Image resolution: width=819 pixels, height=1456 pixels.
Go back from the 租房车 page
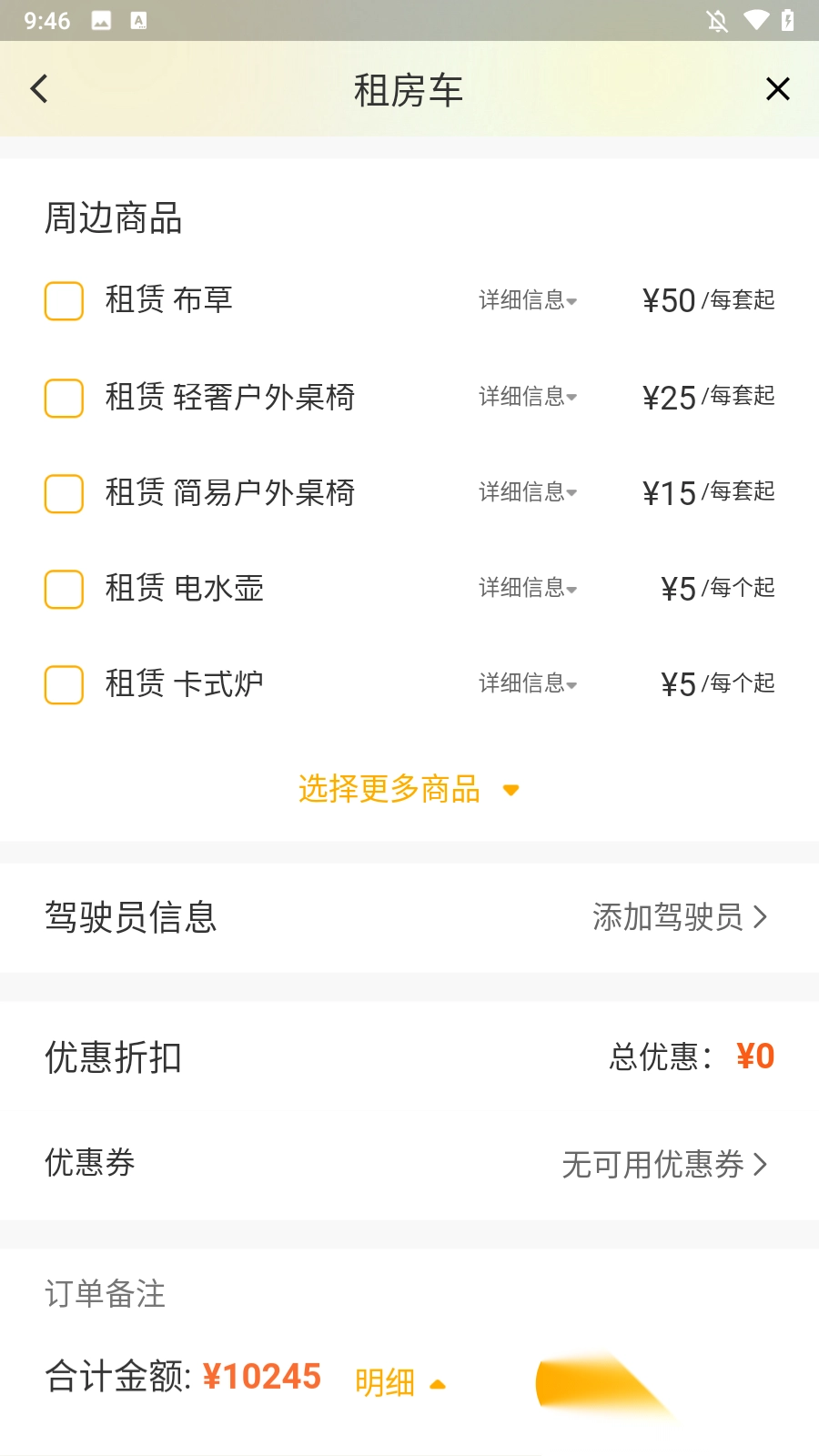pyautogui.click(x=39, y=89)
